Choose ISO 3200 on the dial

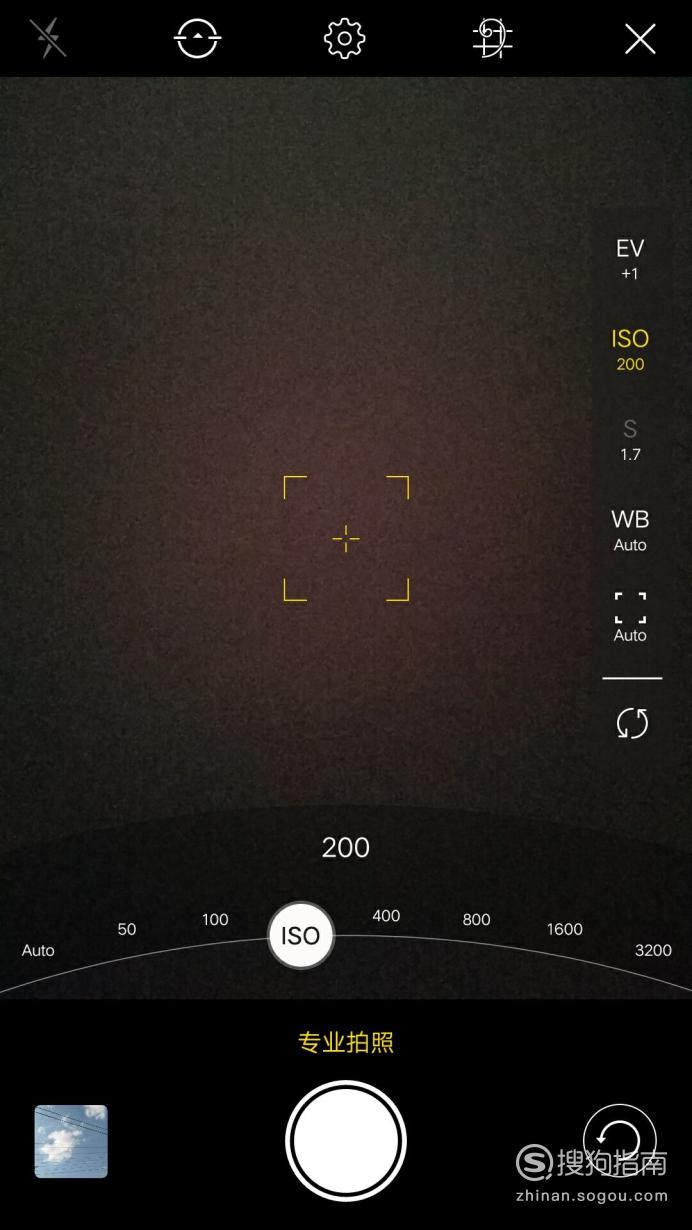[653, 950]
